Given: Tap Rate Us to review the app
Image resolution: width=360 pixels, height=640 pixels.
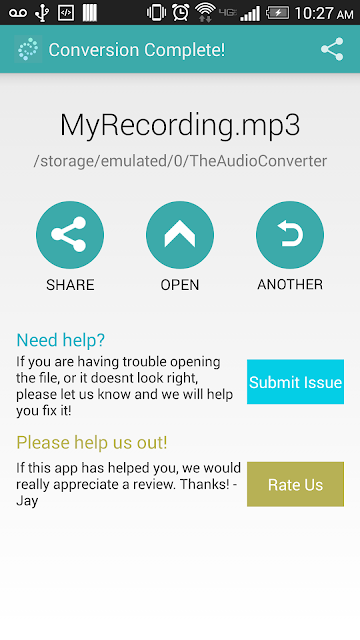Looking at the screenshot, I should click(x=296, y=484).
